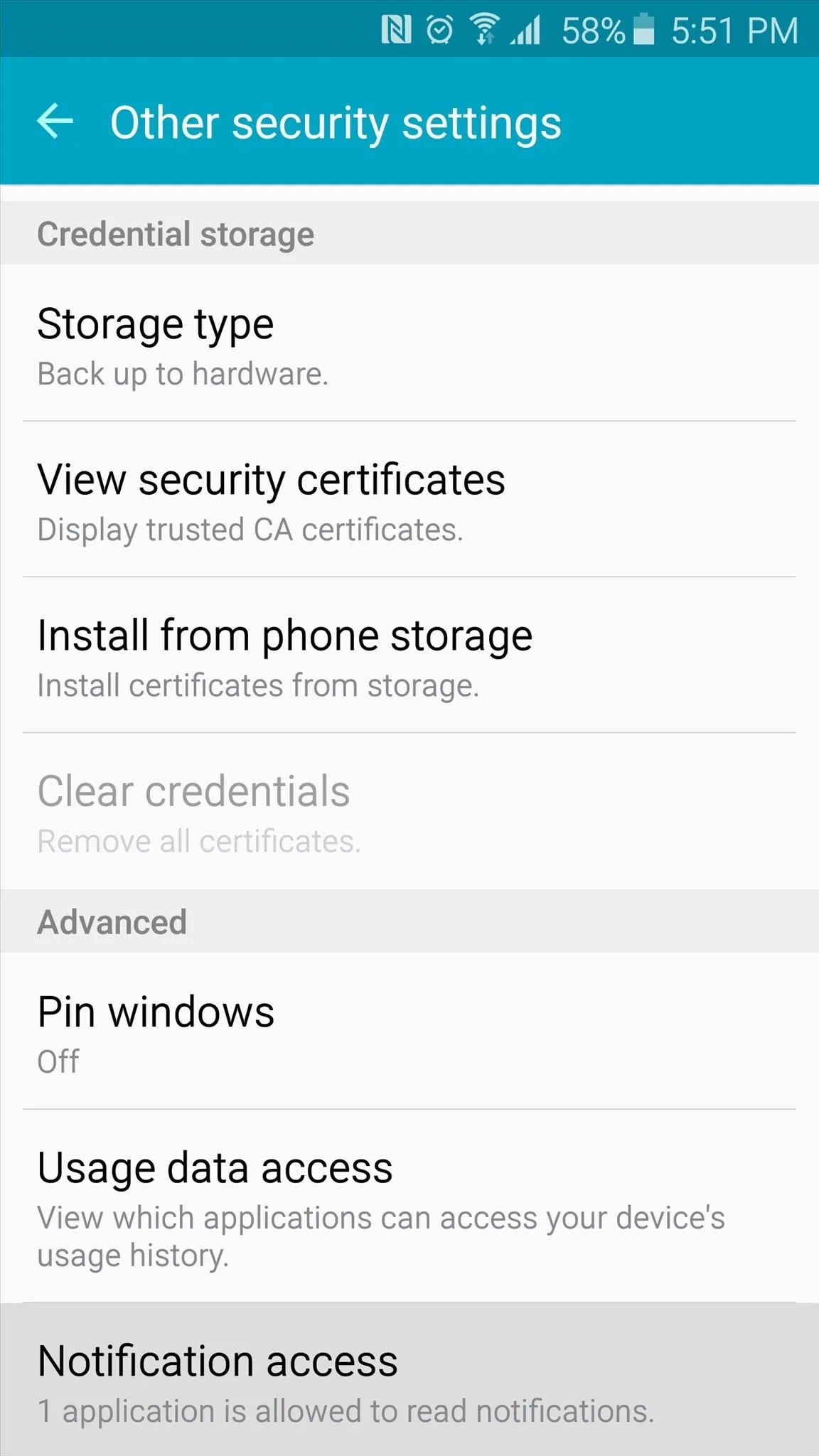Open Storage type setting
Viewport: 819px width, 1456px height.
(409, 343)
